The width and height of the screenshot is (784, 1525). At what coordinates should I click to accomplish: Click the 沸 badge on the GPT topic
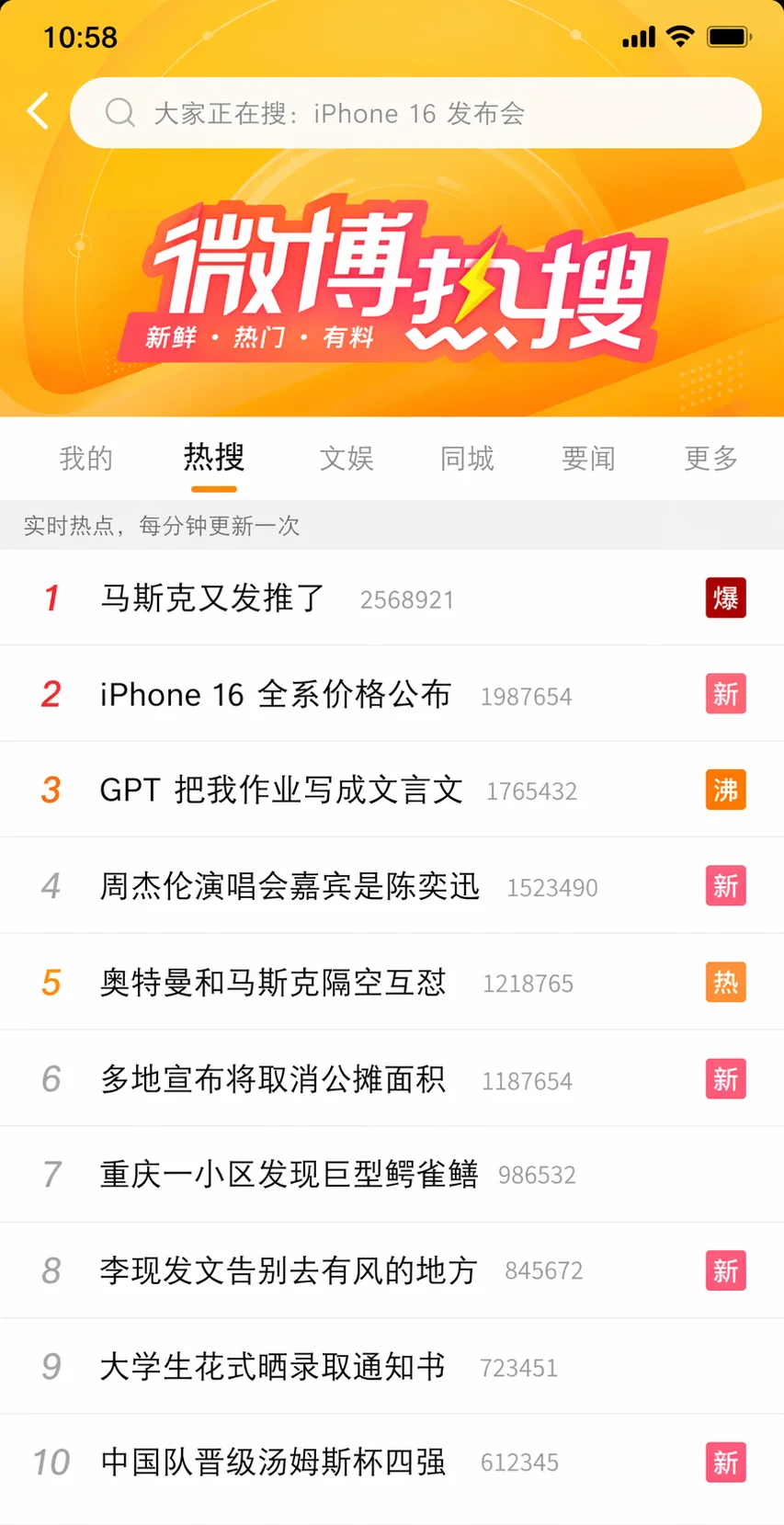(x=725, y=790)
